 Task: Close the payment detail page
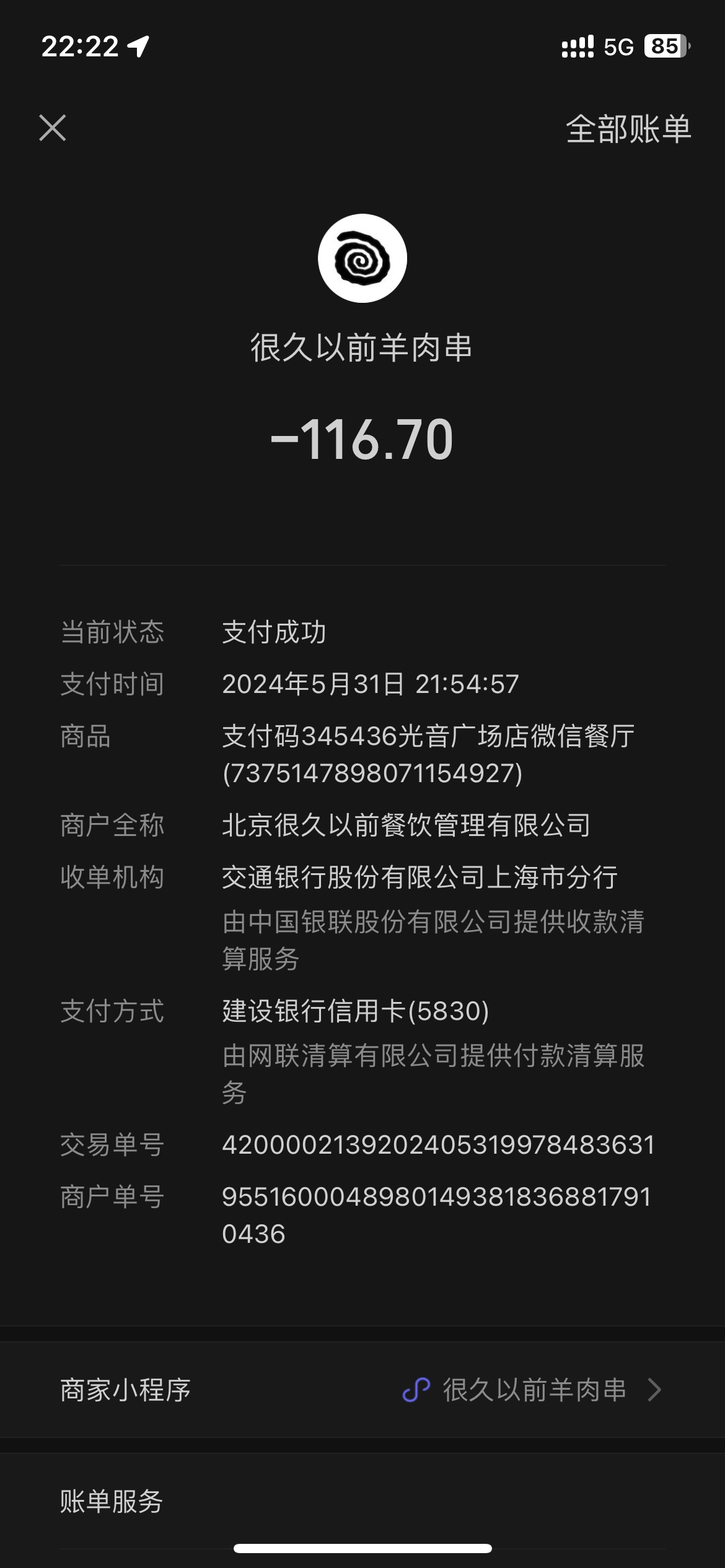(53, 128)
